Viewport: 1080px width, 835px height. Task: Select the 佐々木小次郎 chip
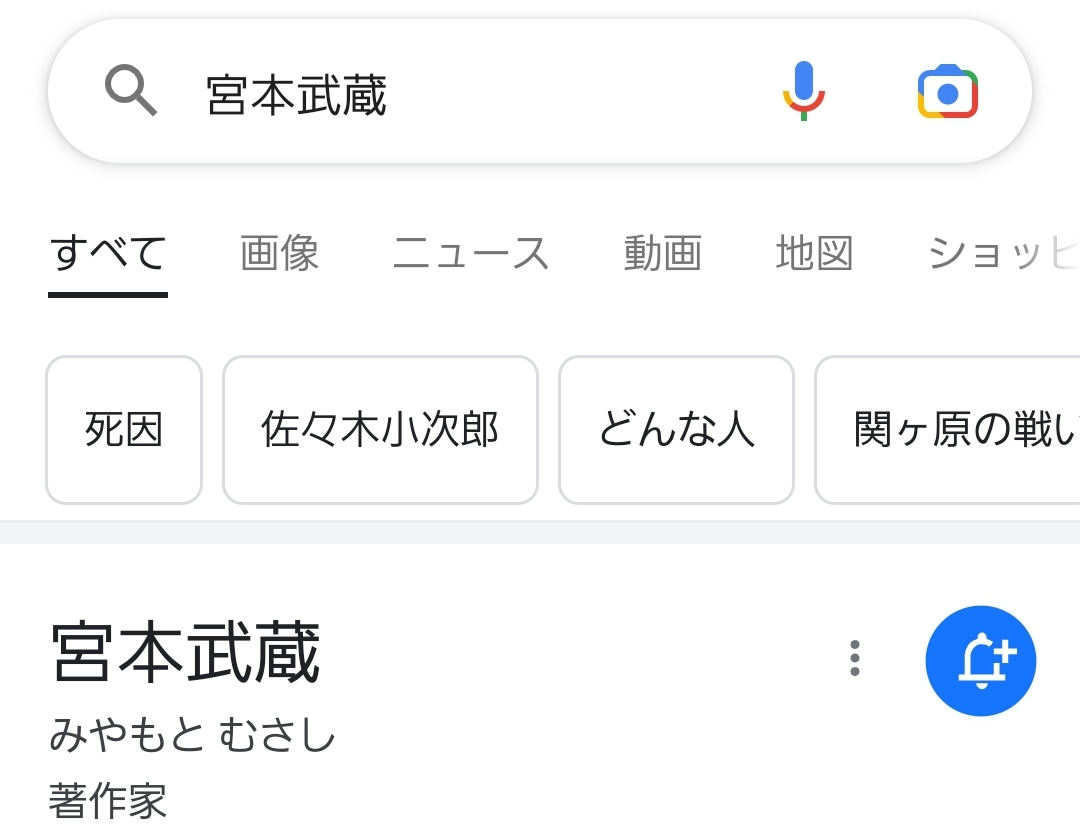(x=380, y=430)
